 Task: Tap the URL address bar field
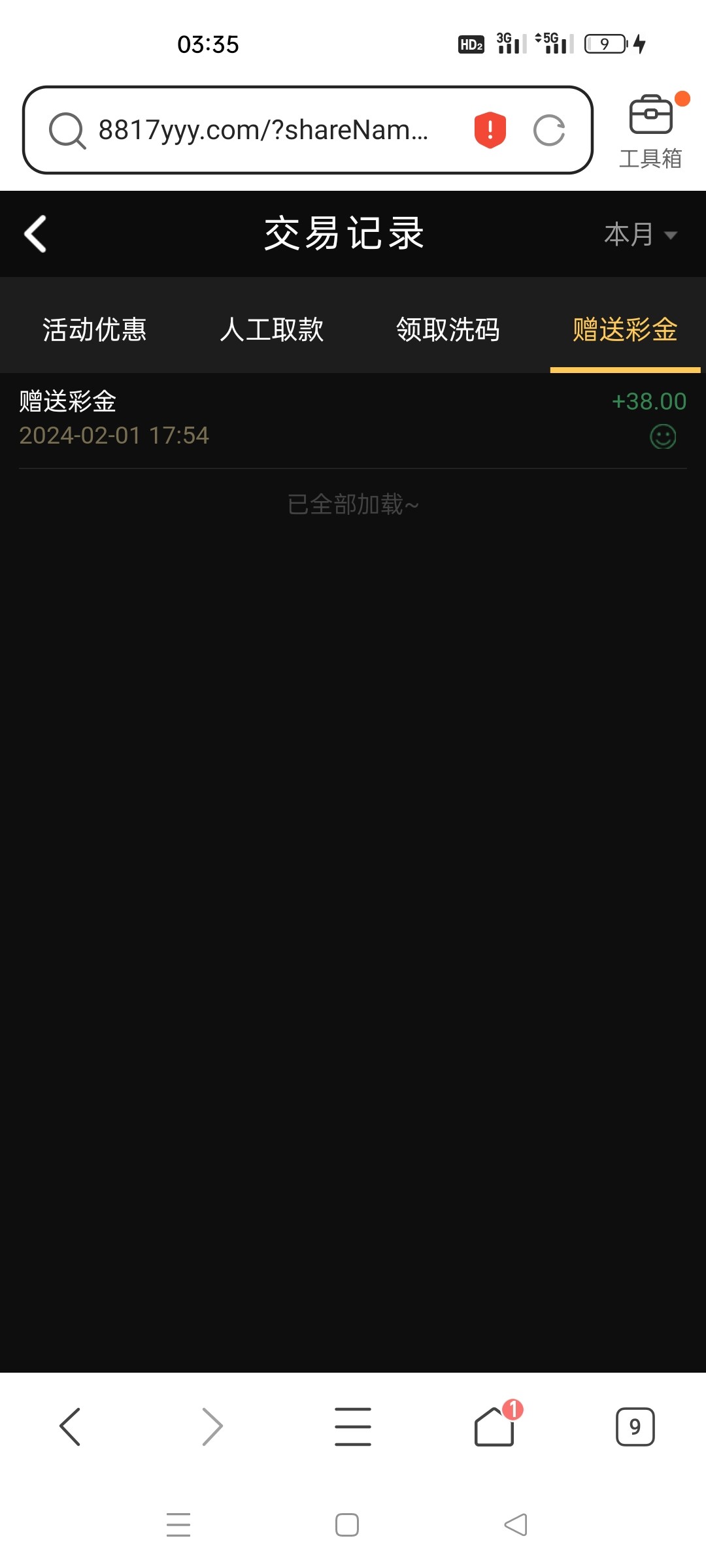(261, 130)
